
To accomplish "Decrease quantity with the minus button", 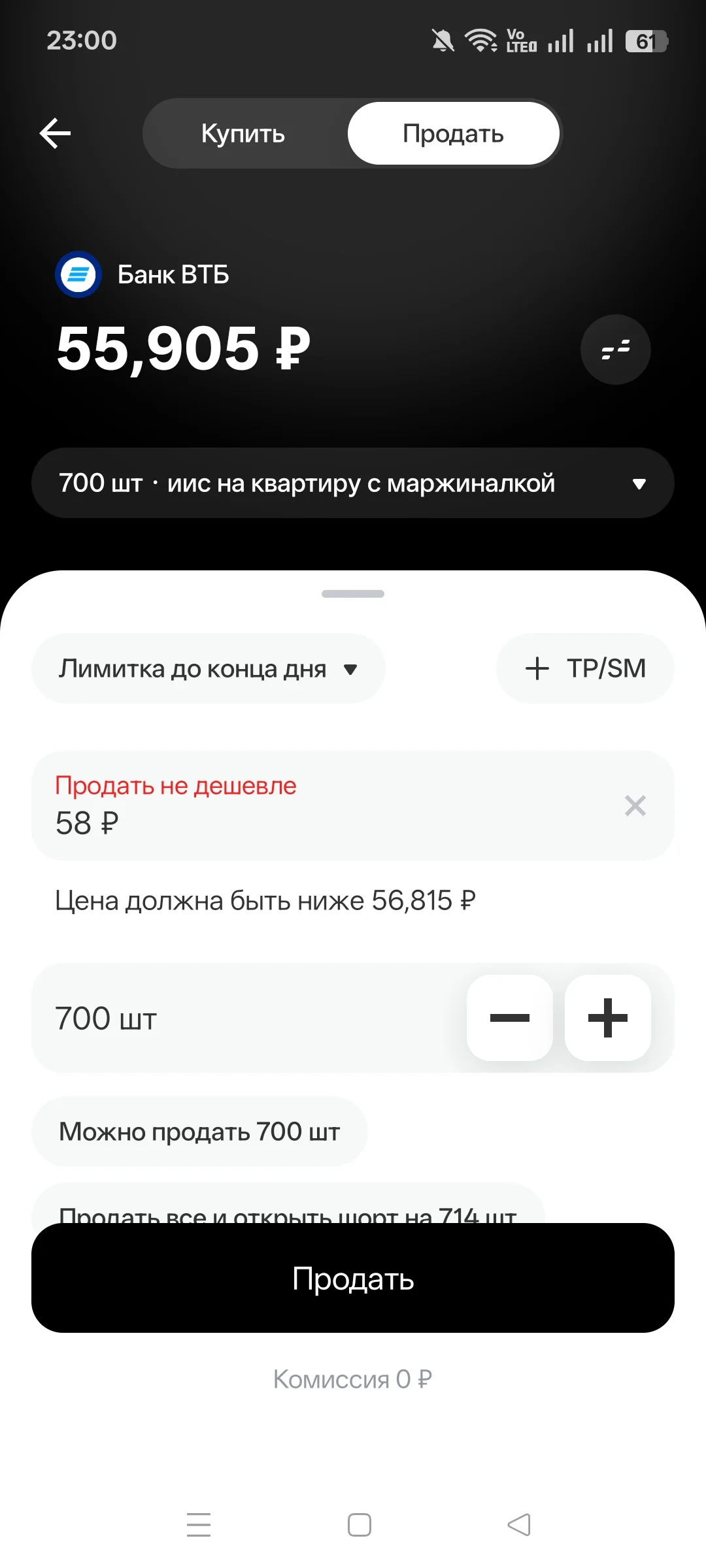I will click(x=510, y=1018).
